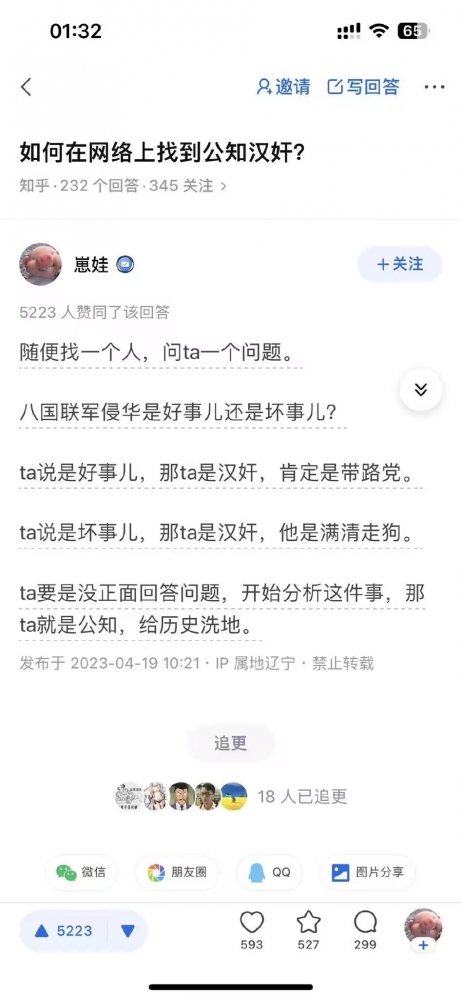Tap 写回答 to write an answer

364,87
